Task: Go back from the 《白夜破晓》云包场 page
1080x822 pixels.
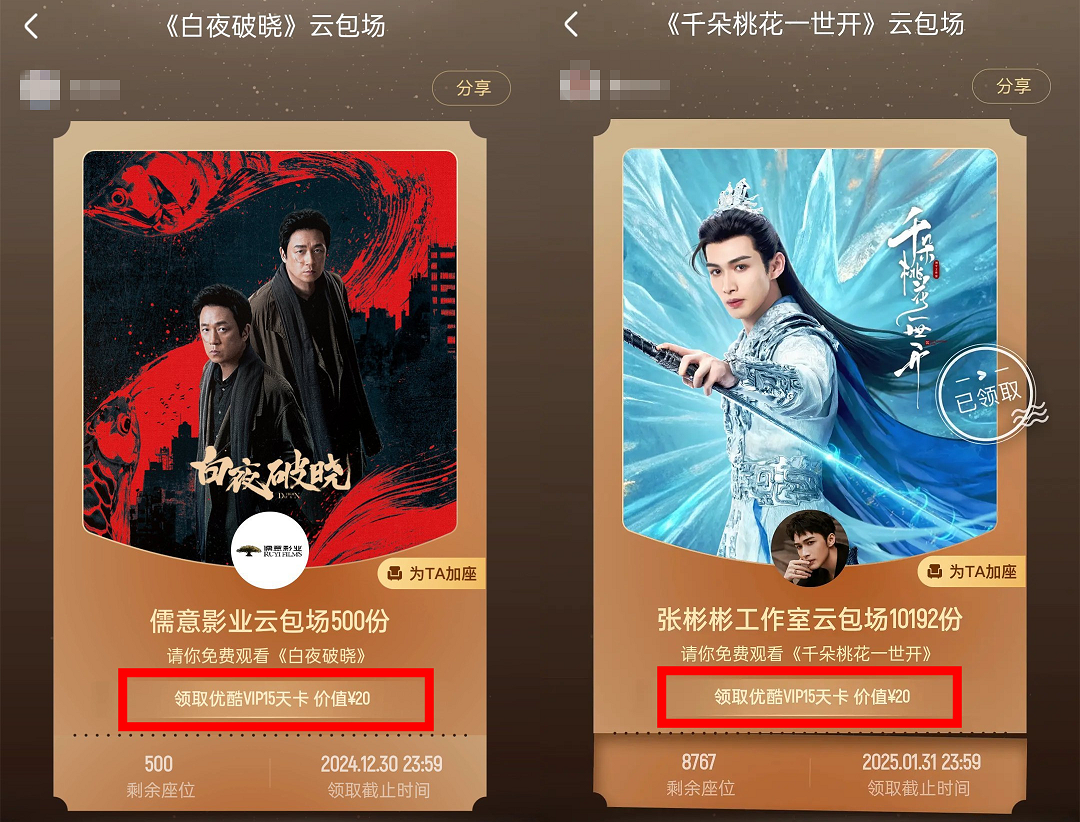Action: (32, 27)
